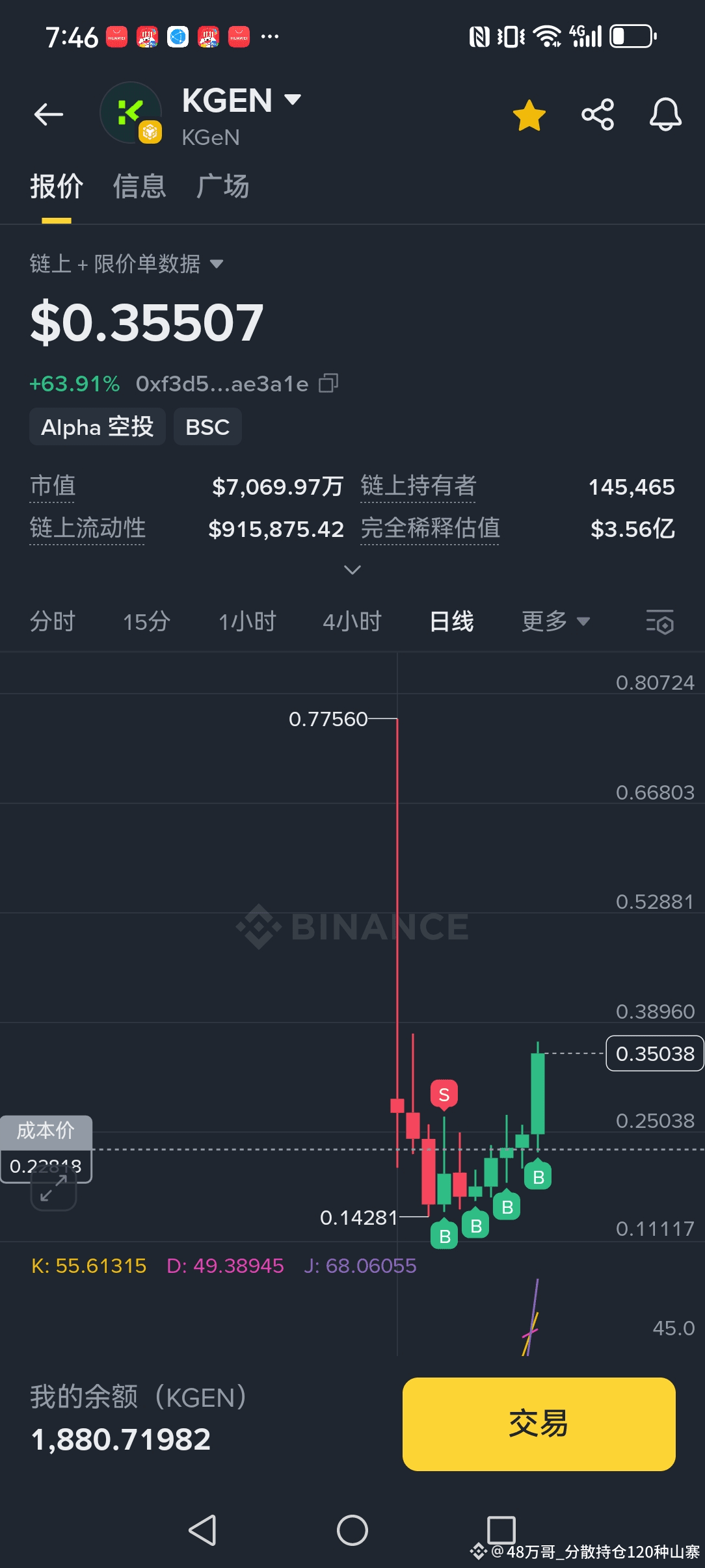Screen dimensions: 705x1568
Task: Open the KGEN token switcher dropdown
Action: click(293, 100)
